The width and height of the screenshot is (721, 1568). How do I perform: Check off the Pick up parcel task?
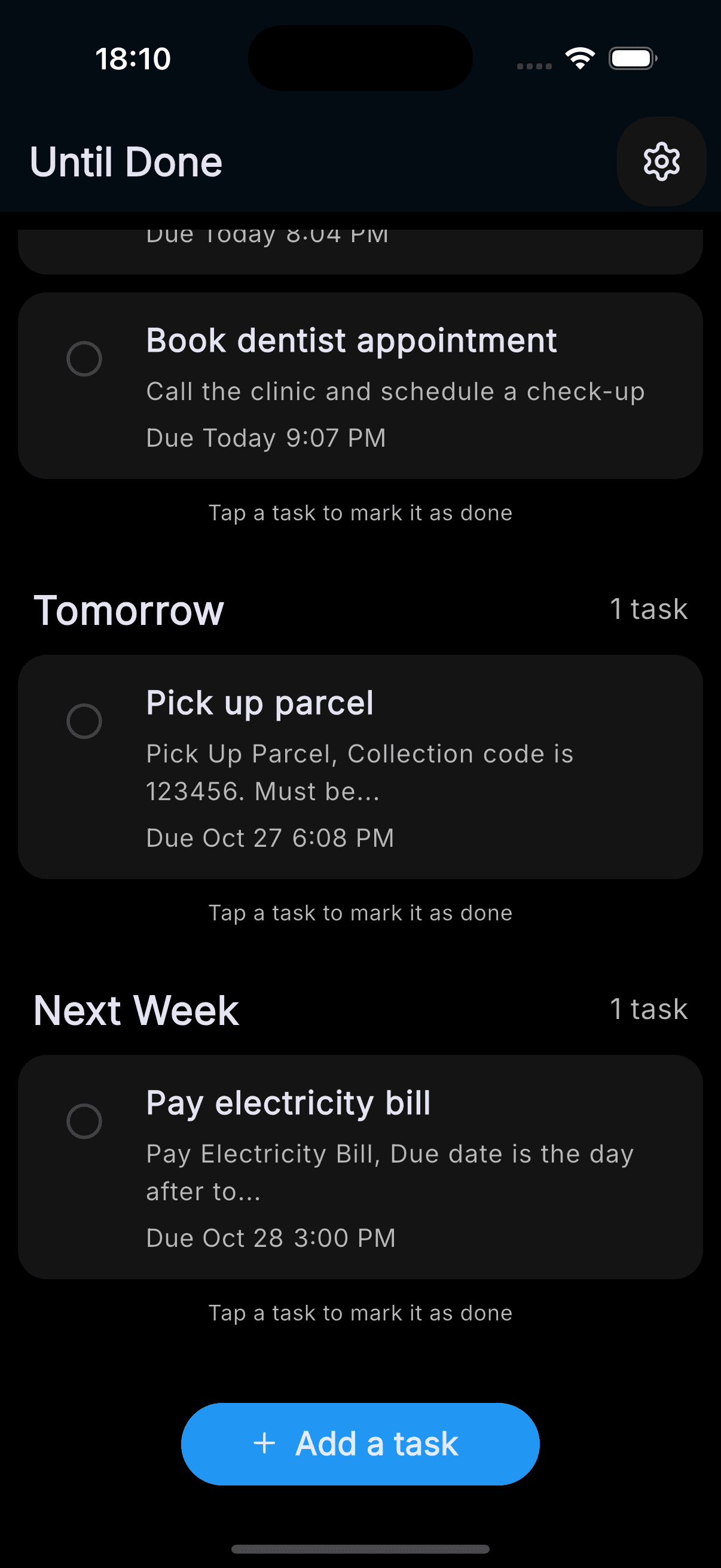click(x=84, y=721)
